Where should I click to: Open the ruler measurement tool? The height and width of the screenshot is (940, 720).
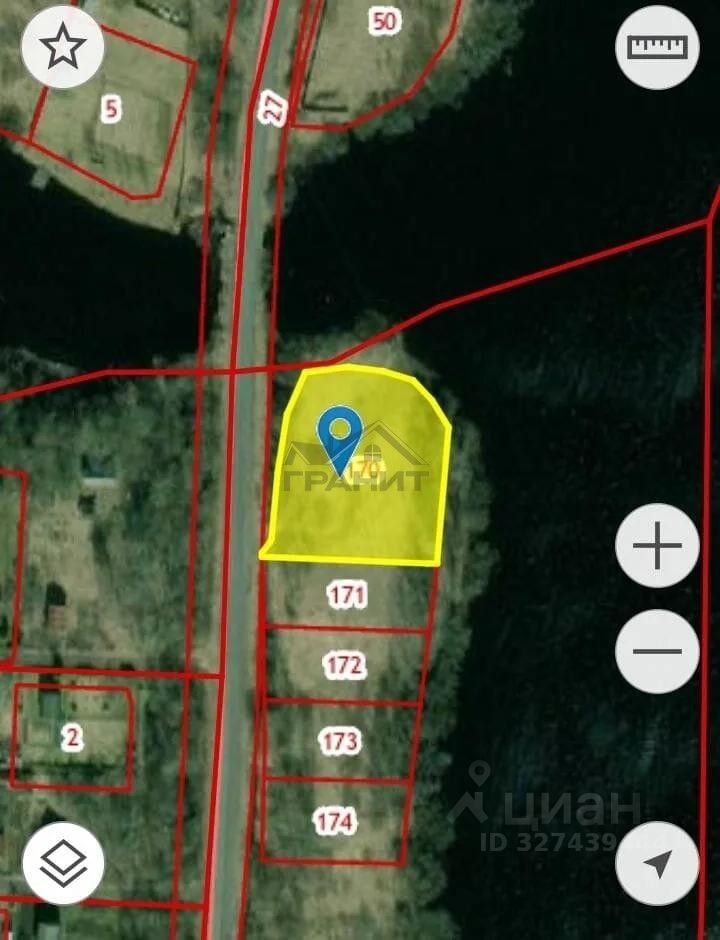tap(657, 47)
